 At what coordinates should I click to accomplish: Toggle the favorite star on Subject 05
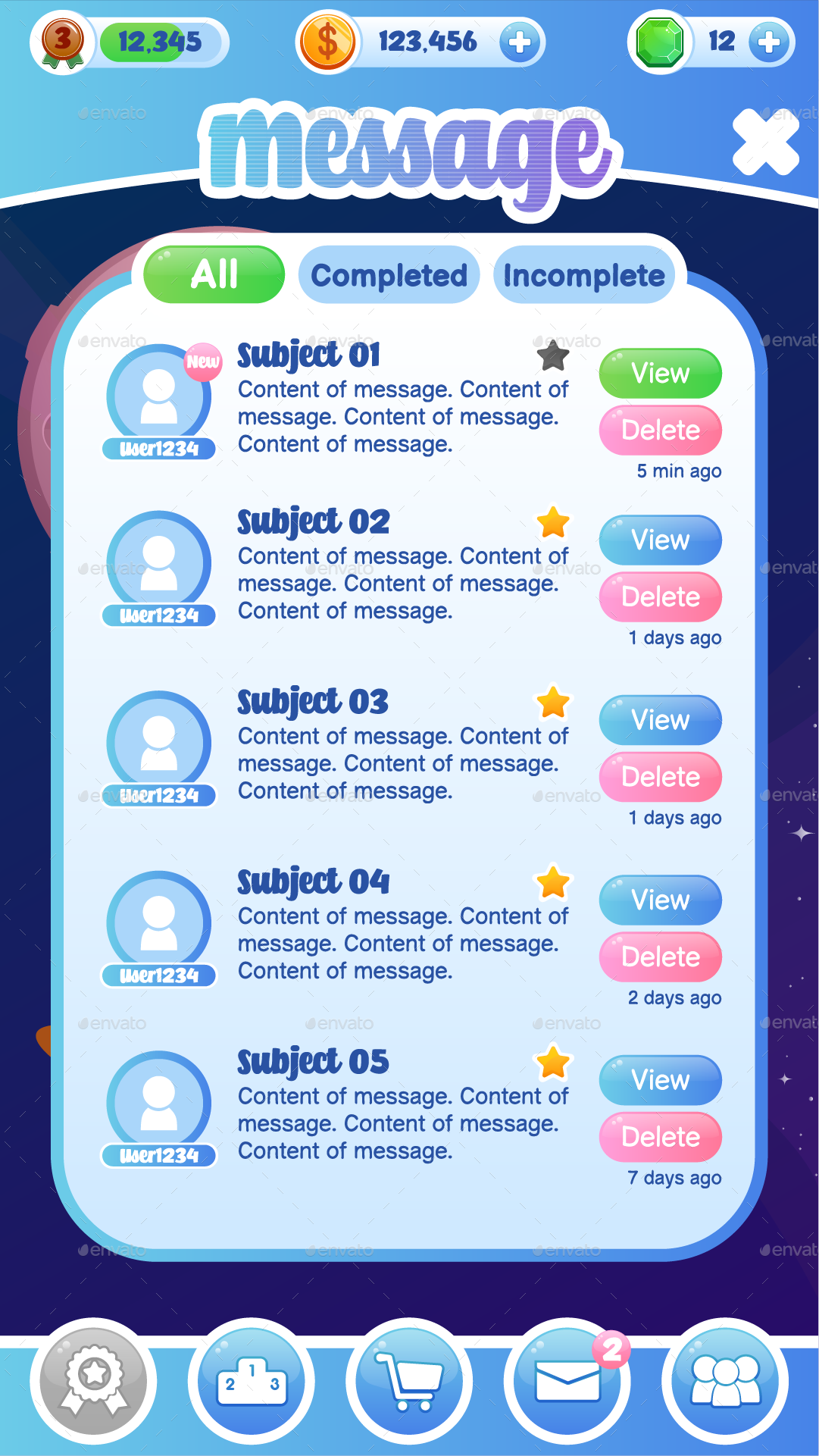(x=552, y=1064)
